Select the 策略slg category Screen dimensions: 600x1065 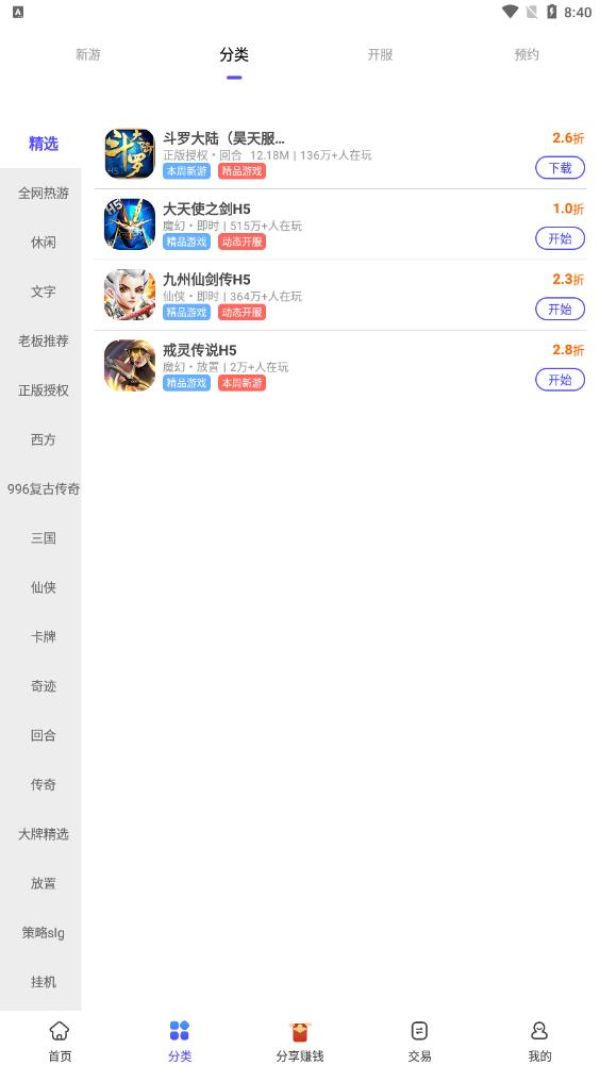pyautogui.click(x=43, y=932)
